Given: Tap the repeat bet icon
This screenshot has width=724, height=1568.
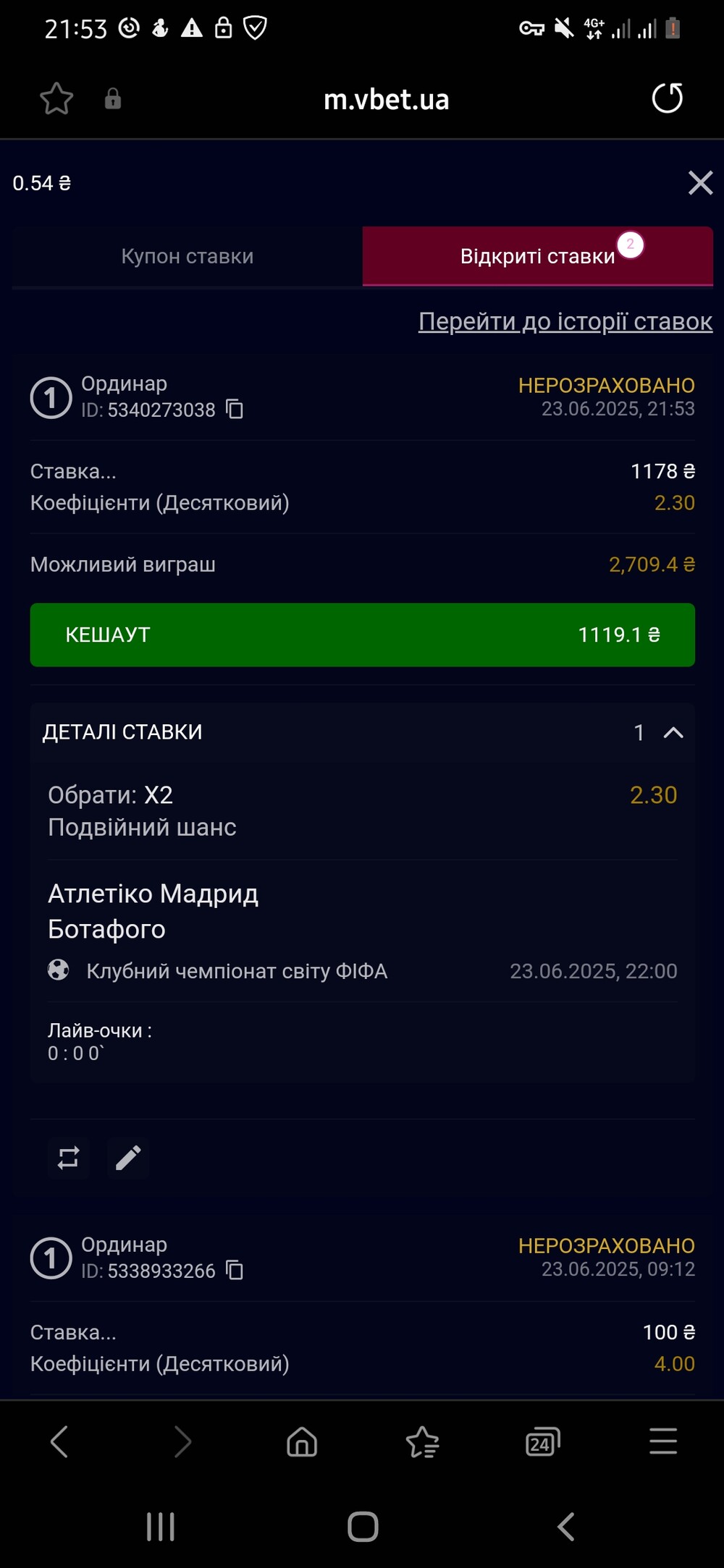Looking at the screenshot, I should click(69, 1158).
